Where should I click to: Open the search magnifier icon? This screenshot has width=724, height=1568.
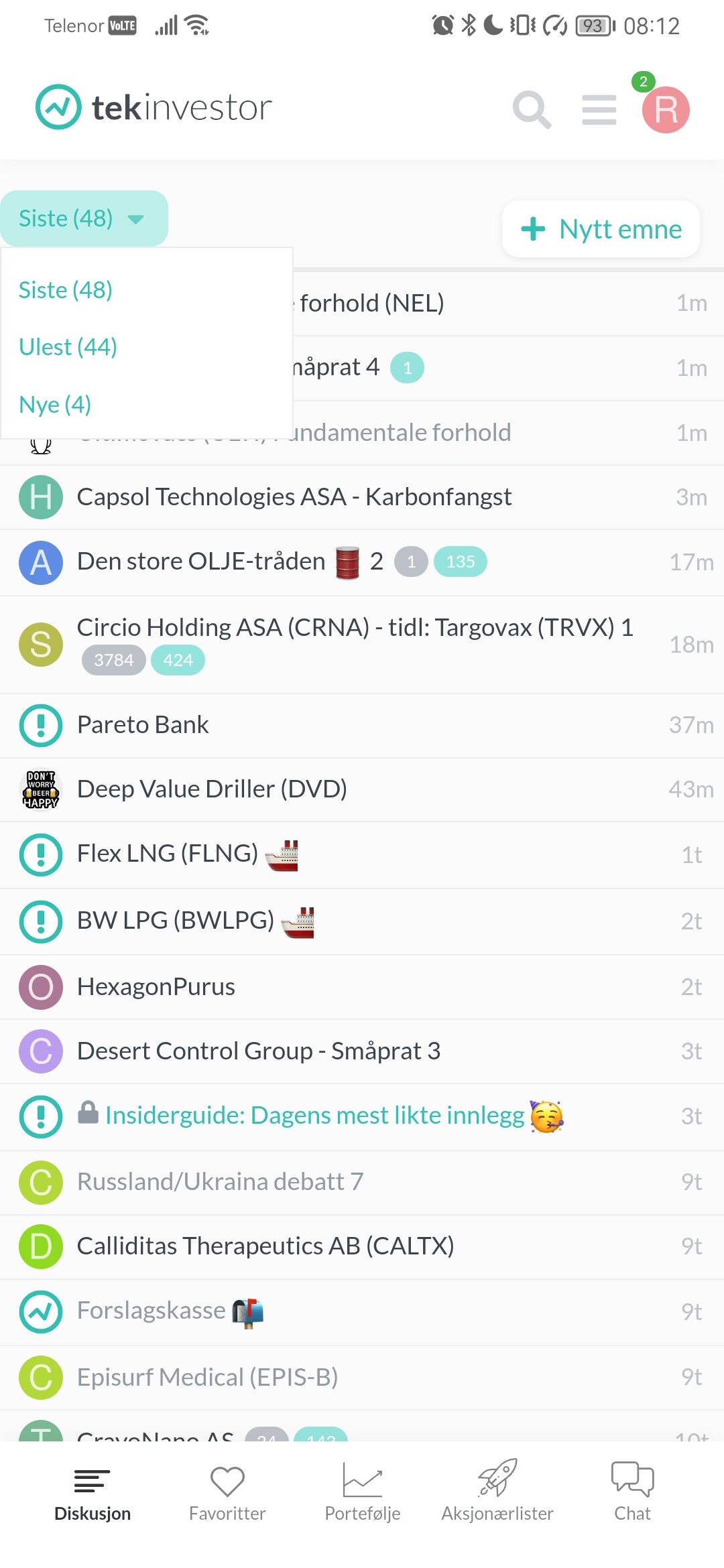[x=532, y=109]
